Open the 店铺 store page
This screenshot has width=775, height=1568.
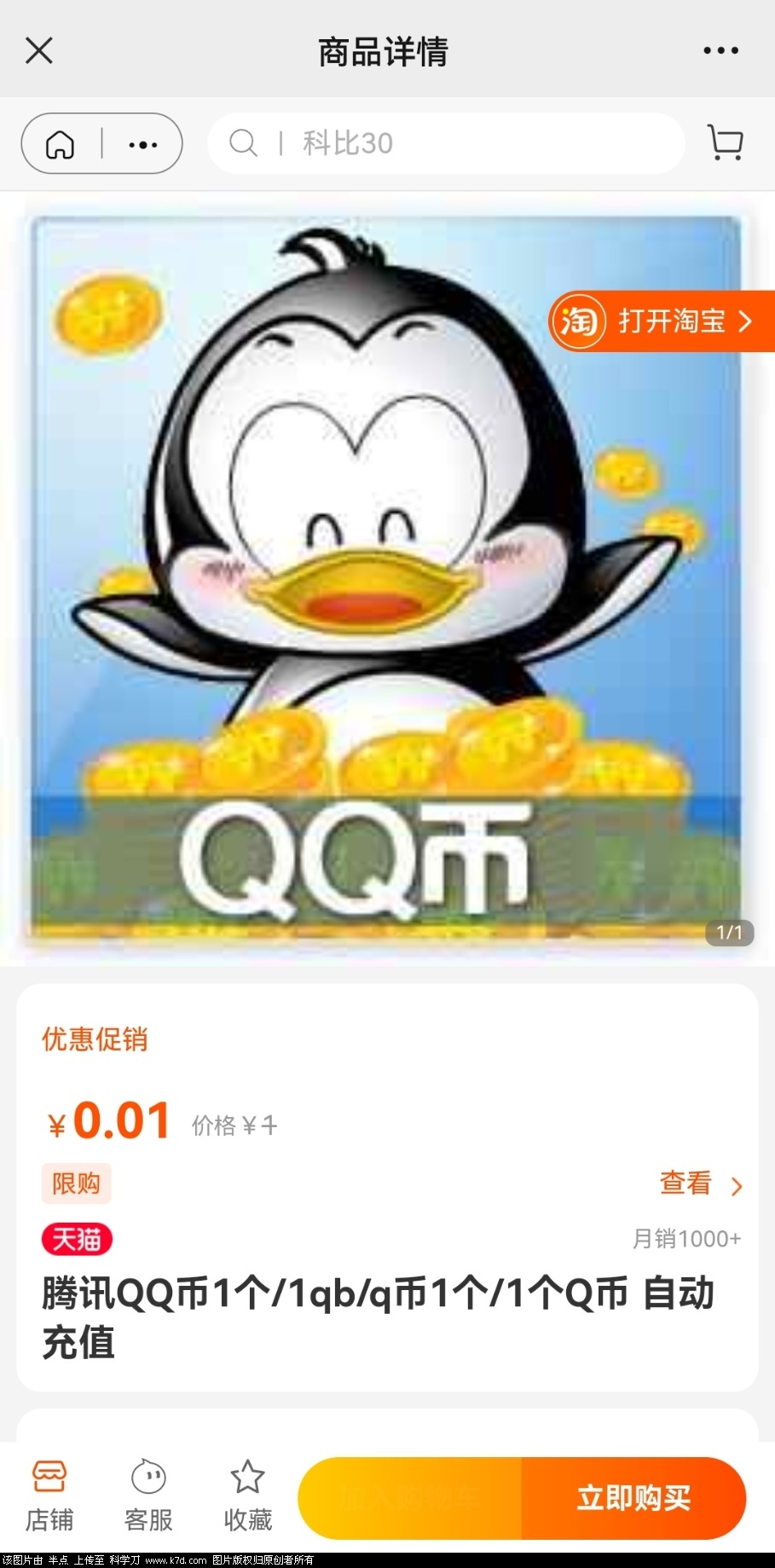pos(49,1497)
